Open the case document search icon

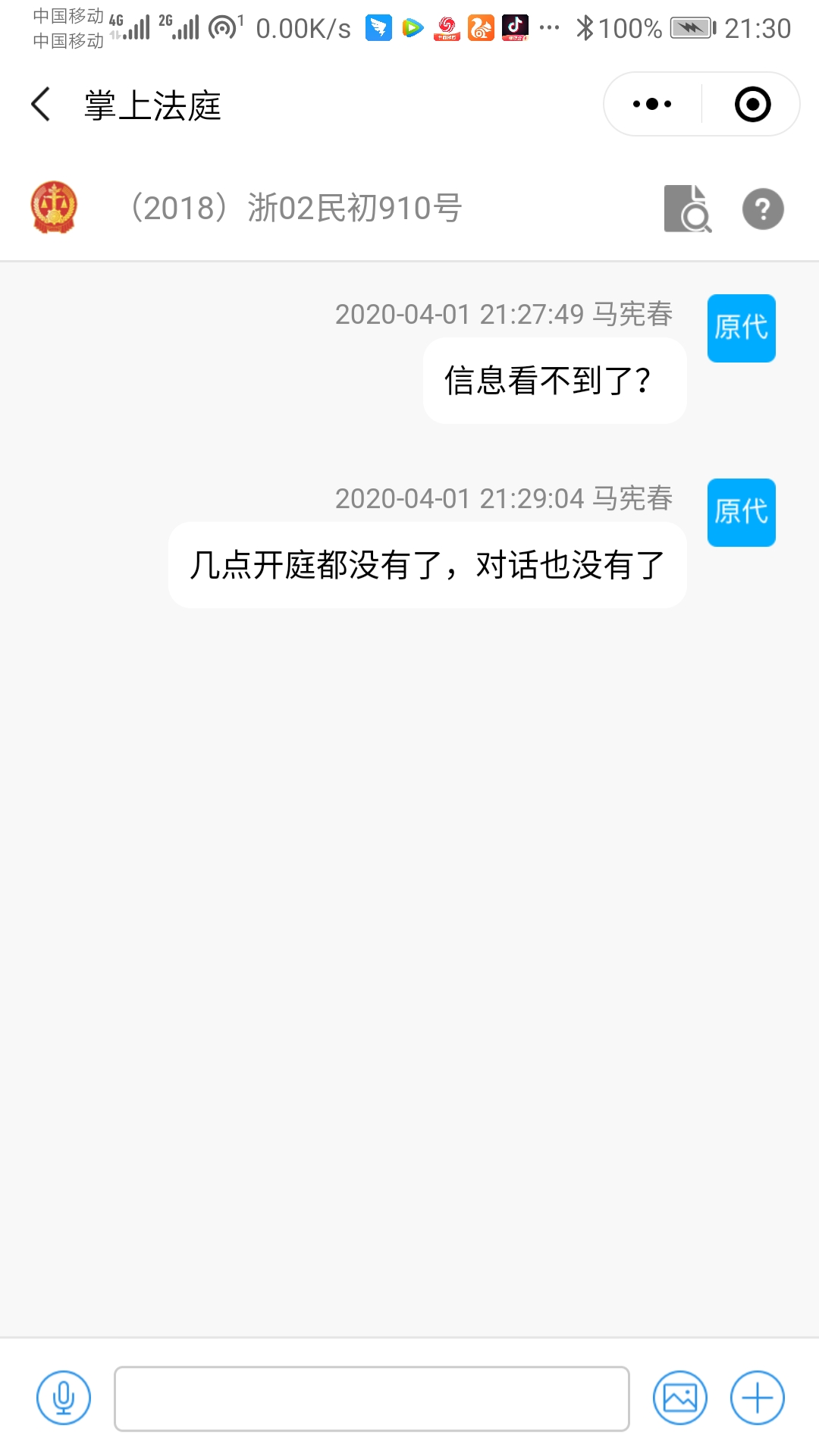688,209
